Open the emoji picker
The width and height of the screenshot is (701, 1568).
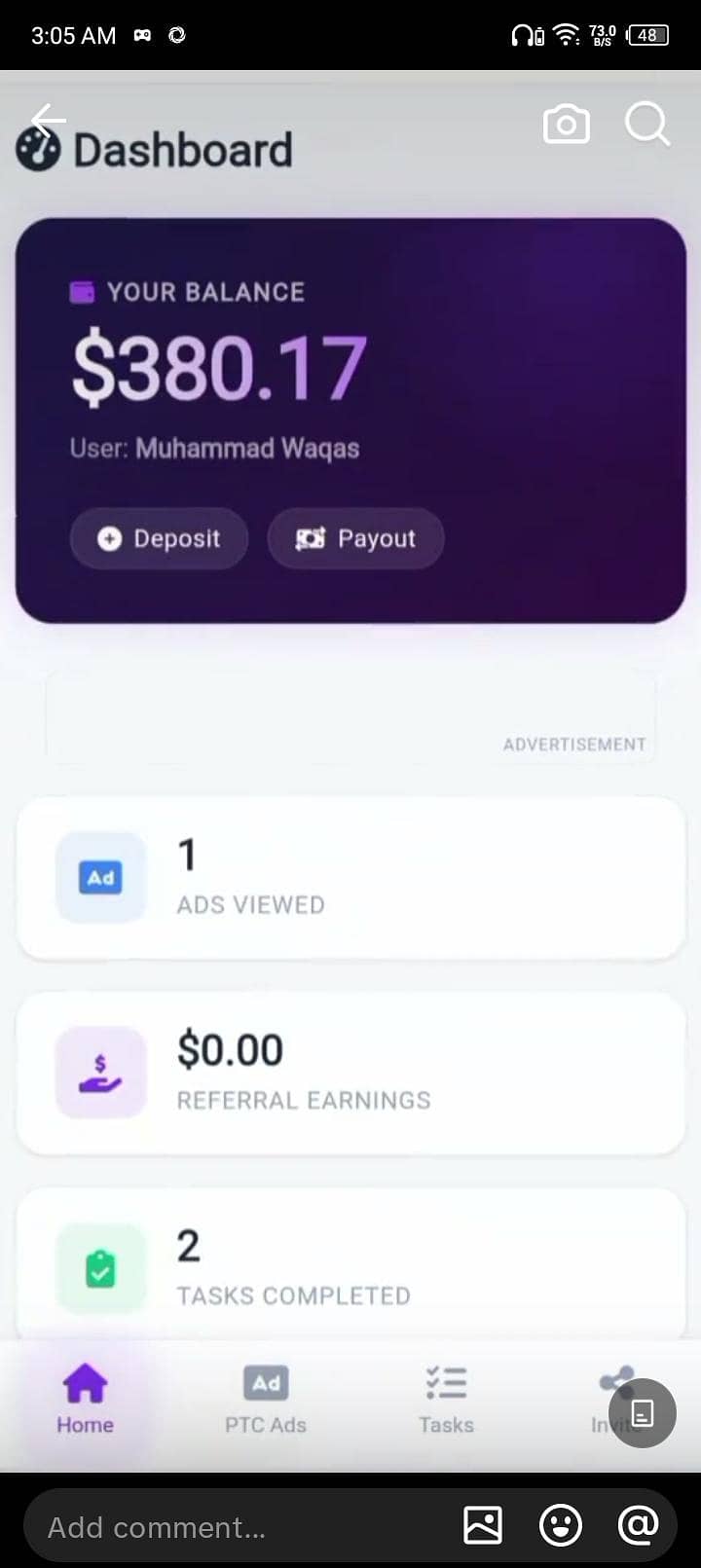coord(561,1525)
